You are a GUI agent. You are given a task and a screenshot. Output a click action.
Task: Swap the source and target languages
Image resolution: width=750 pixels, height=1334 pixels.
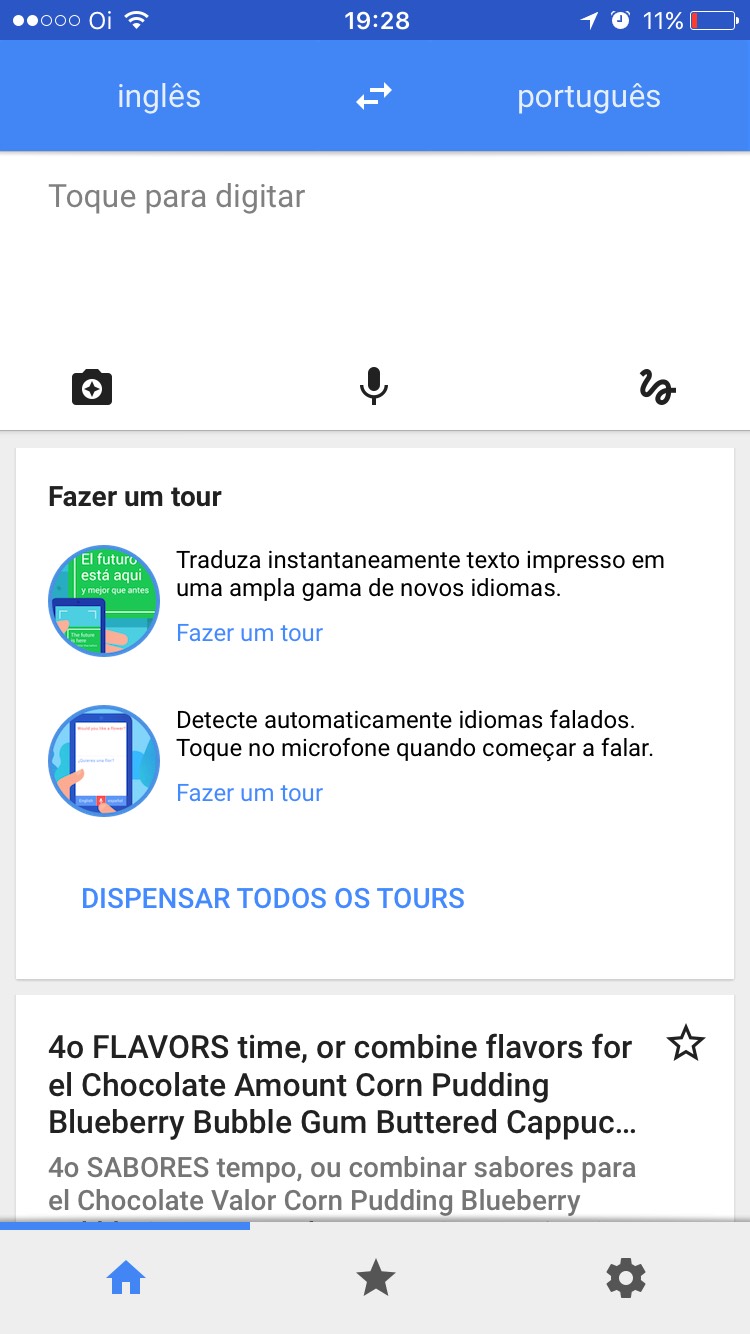tap(374, 97)
